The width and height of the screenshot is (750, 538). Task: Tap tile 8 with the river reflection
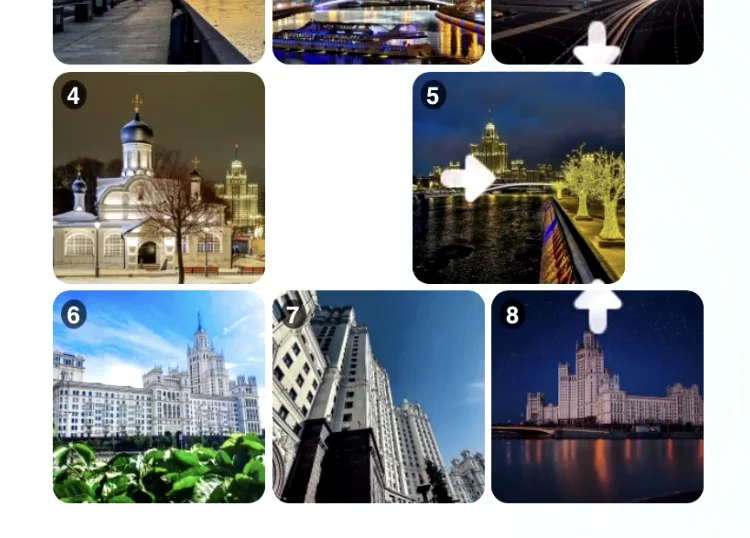click(597, 396)
